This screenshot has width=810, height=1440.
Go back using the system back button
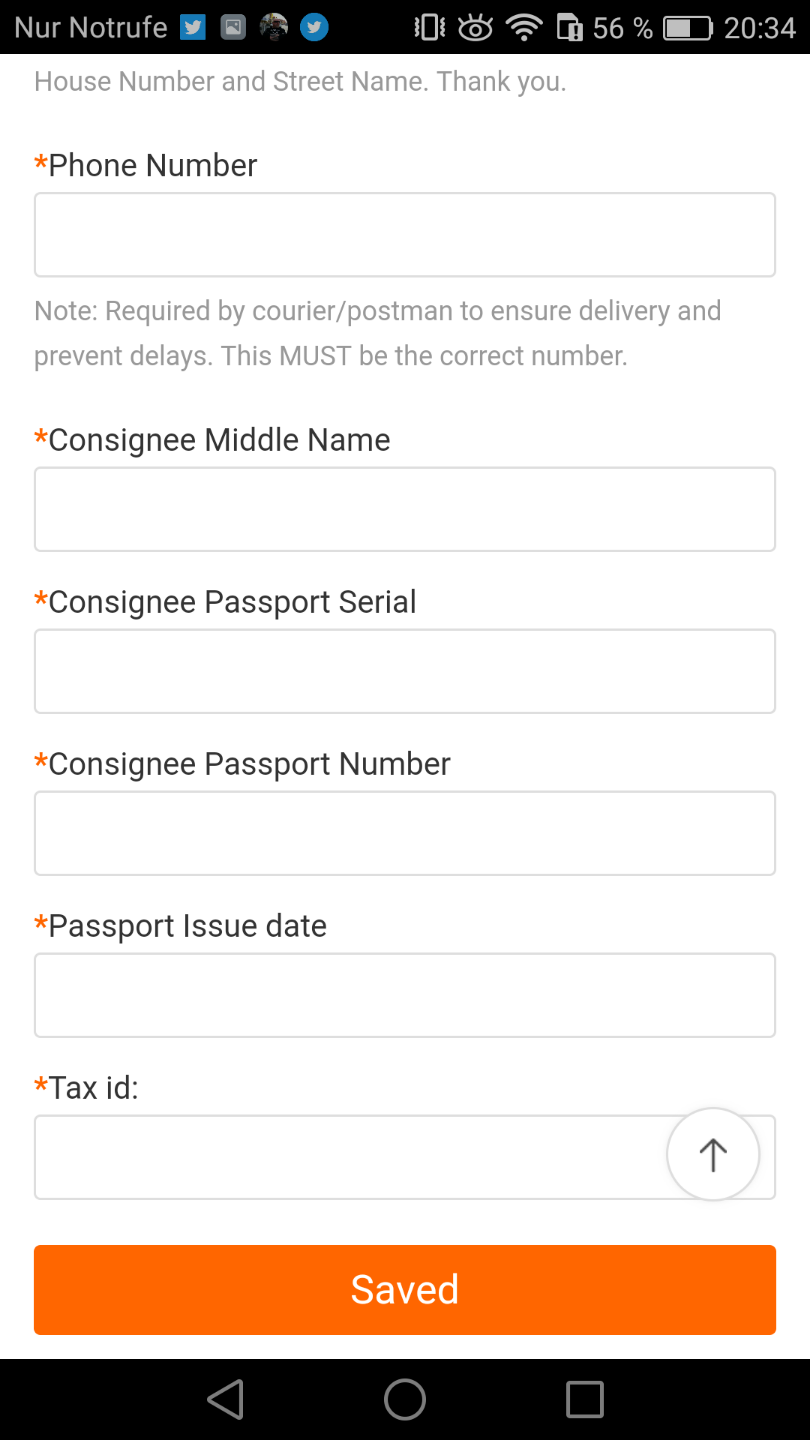click(x=226, y=1399)
